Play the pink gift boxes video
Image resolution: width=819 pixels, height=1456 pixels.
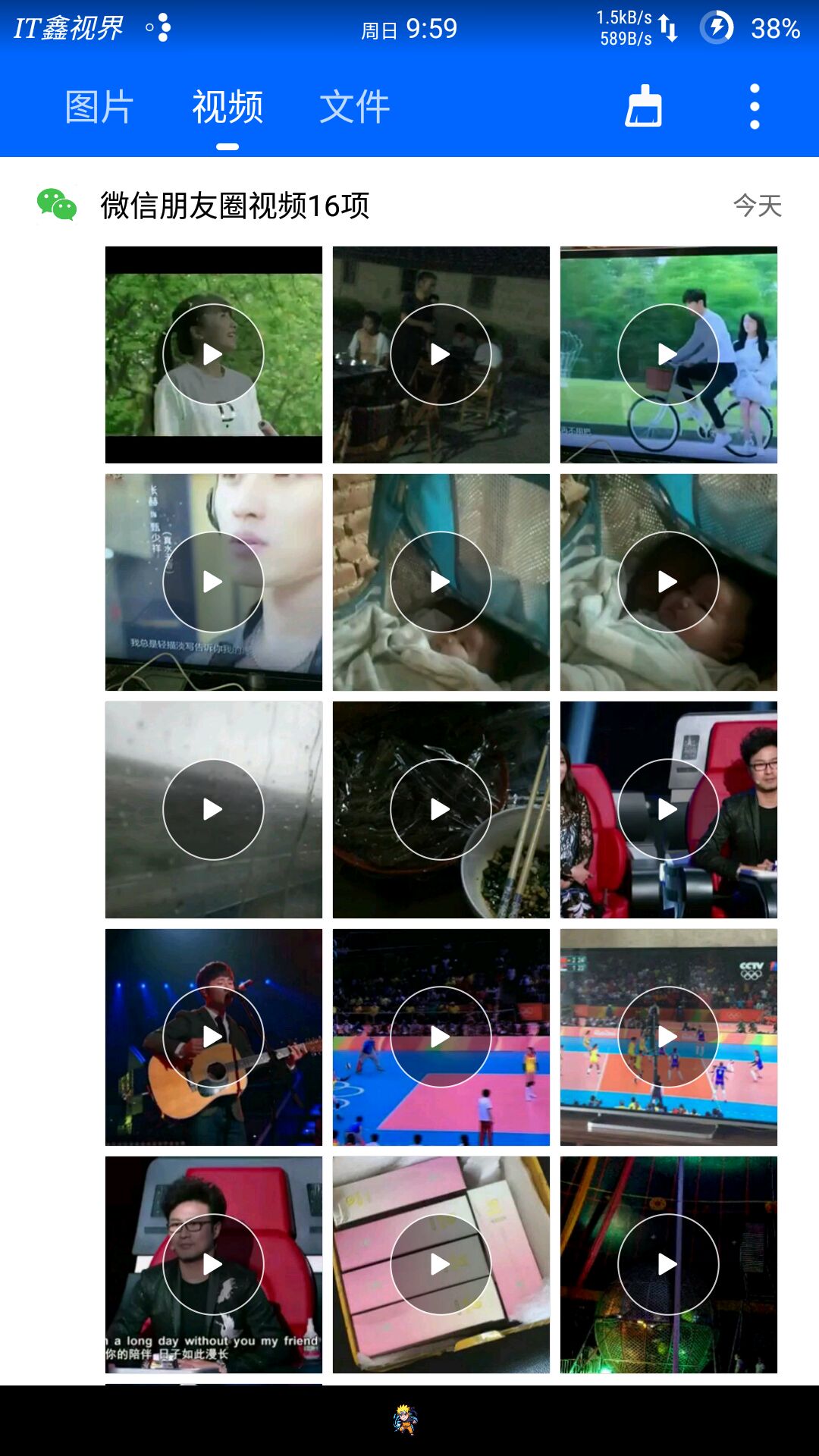[441, 1264]
